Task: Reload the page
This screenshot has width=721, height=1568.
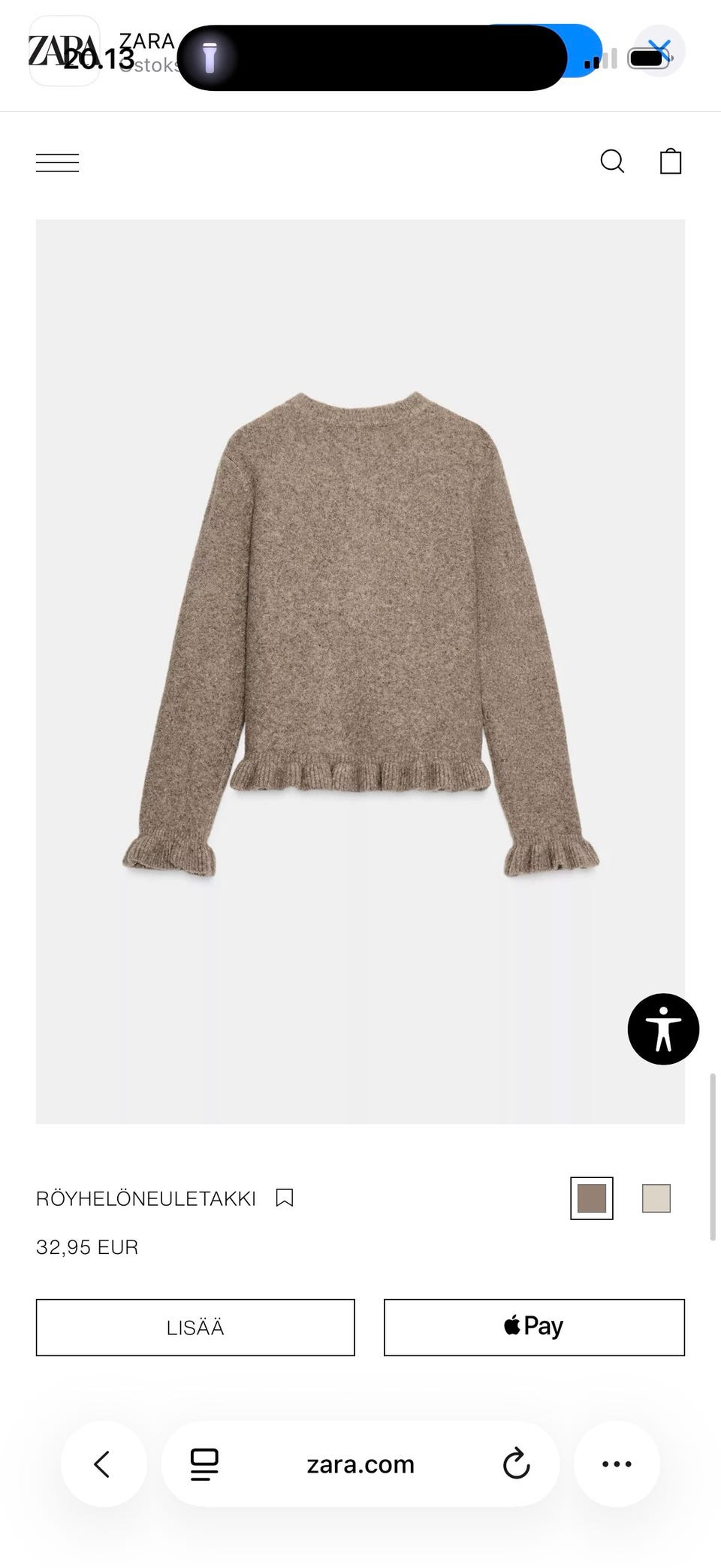Action: pyautogui.click(x=516, y=1464)
